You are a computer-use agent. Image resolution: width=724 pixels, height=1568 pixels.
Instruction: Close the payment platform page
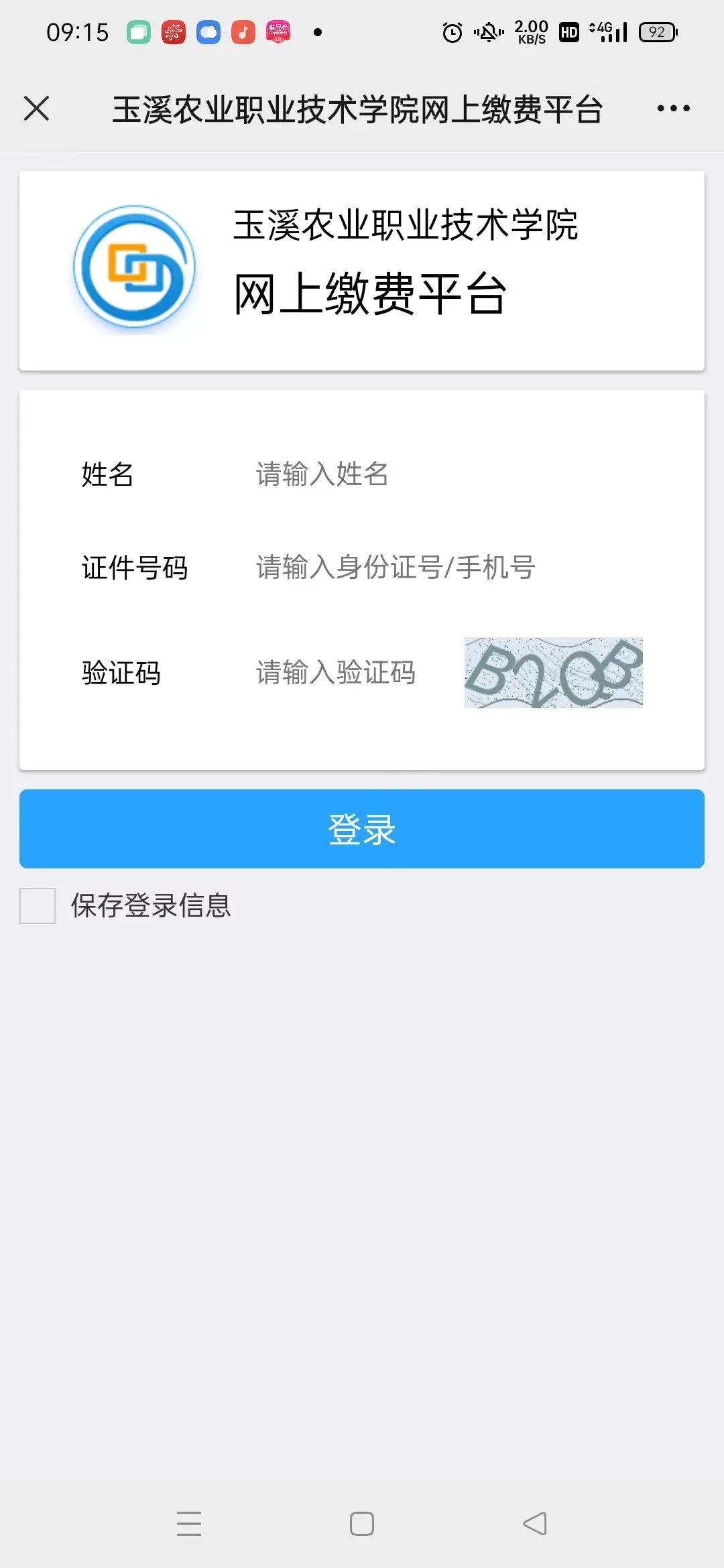(x=36, y=109)
